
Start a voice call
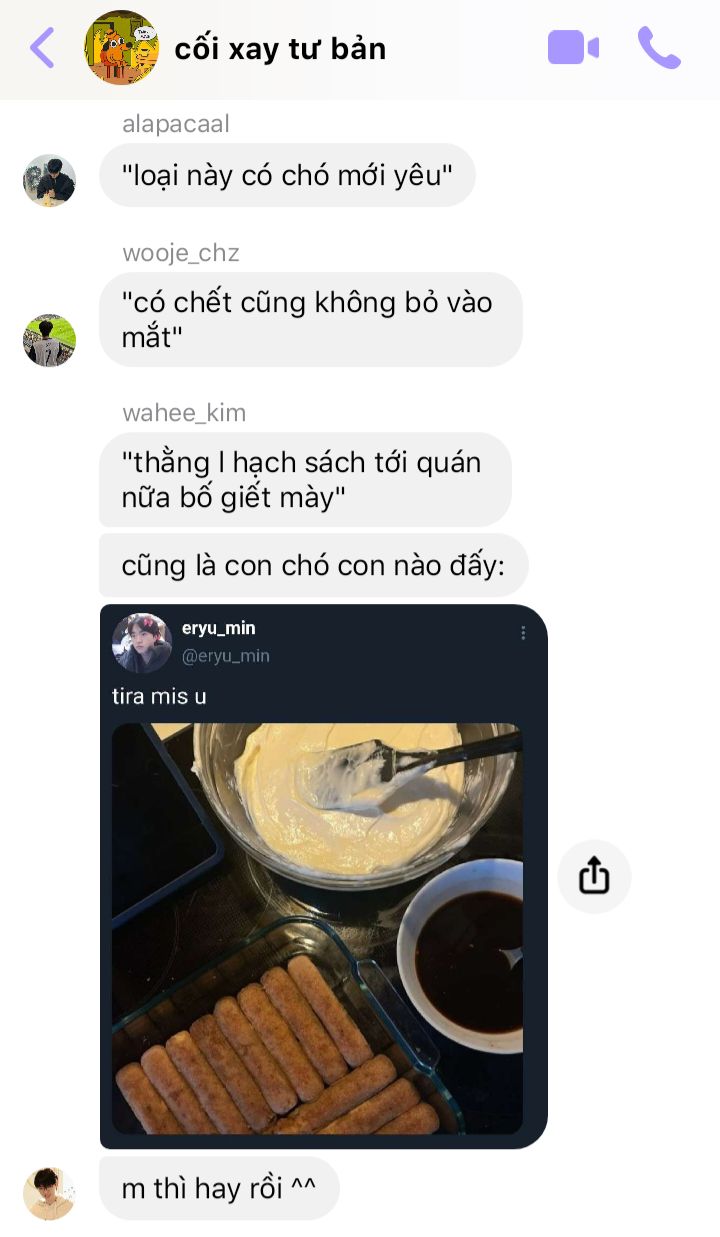[x=659, y=47]
